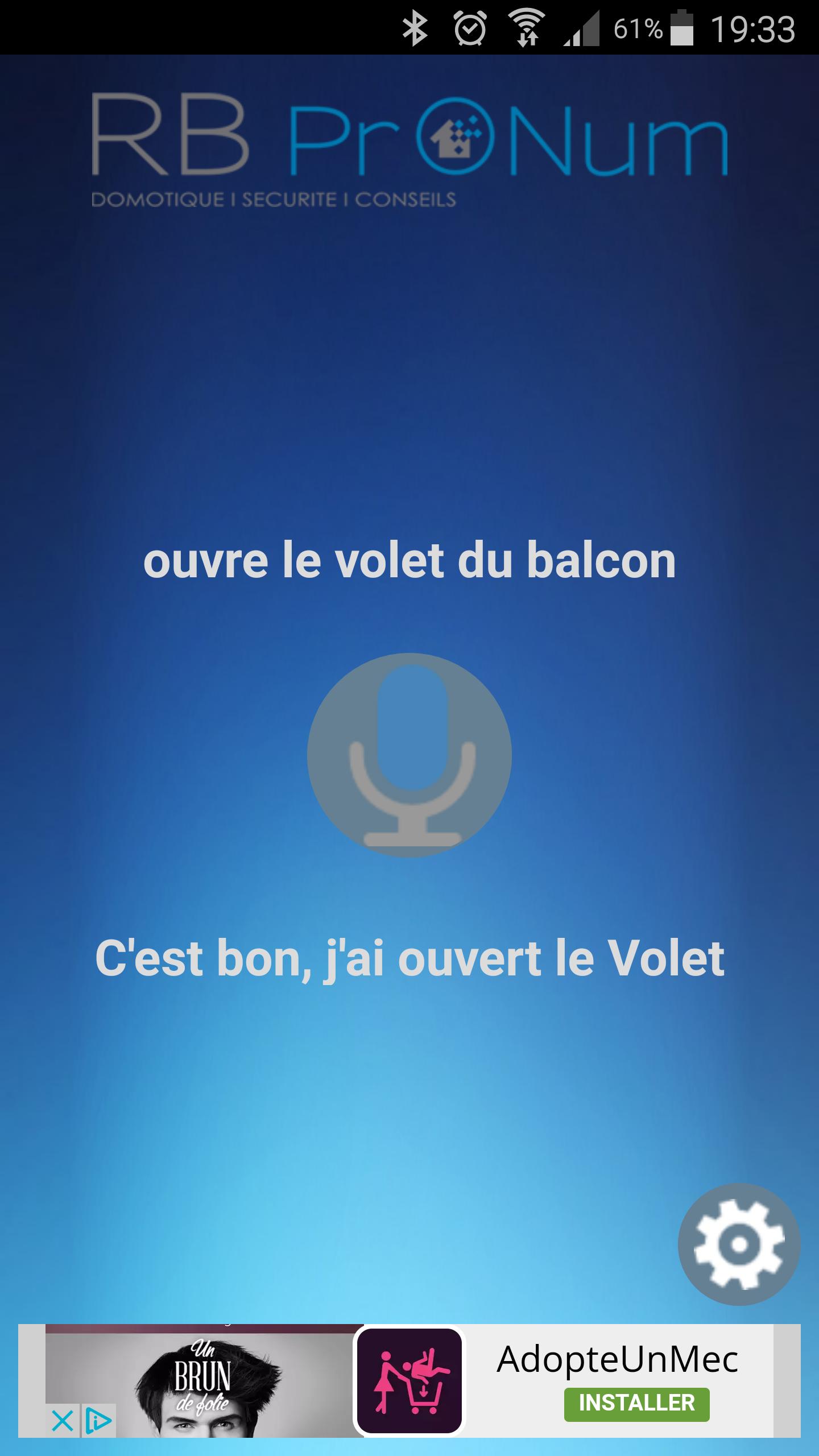Open the AdopteUnMec ad banner
This screenshot has width=819, height=1456.
tap(617, 1360)
